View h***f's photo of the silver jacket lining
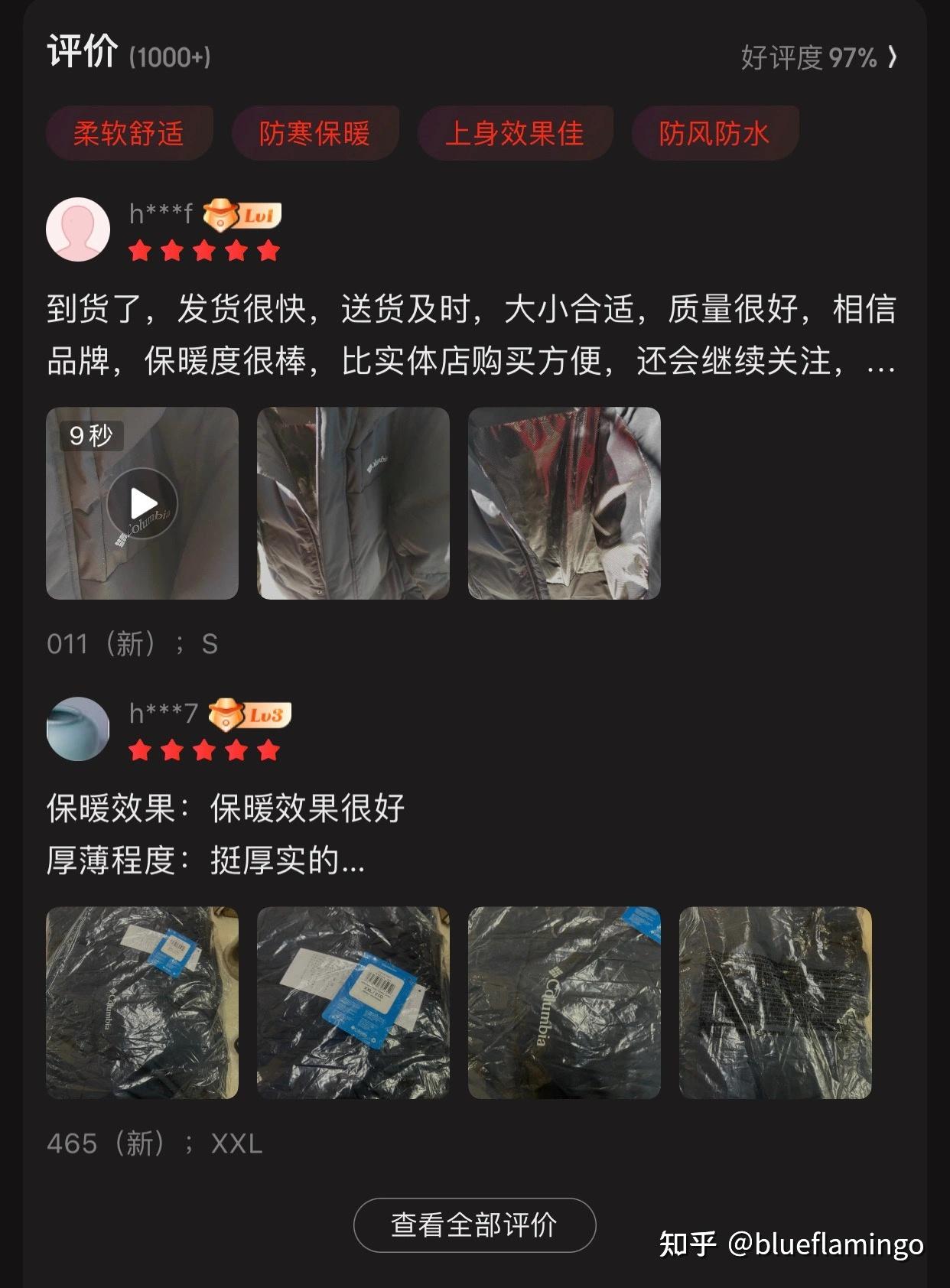The height and width of the screenshot is (1288, 950). coord(564,503)
